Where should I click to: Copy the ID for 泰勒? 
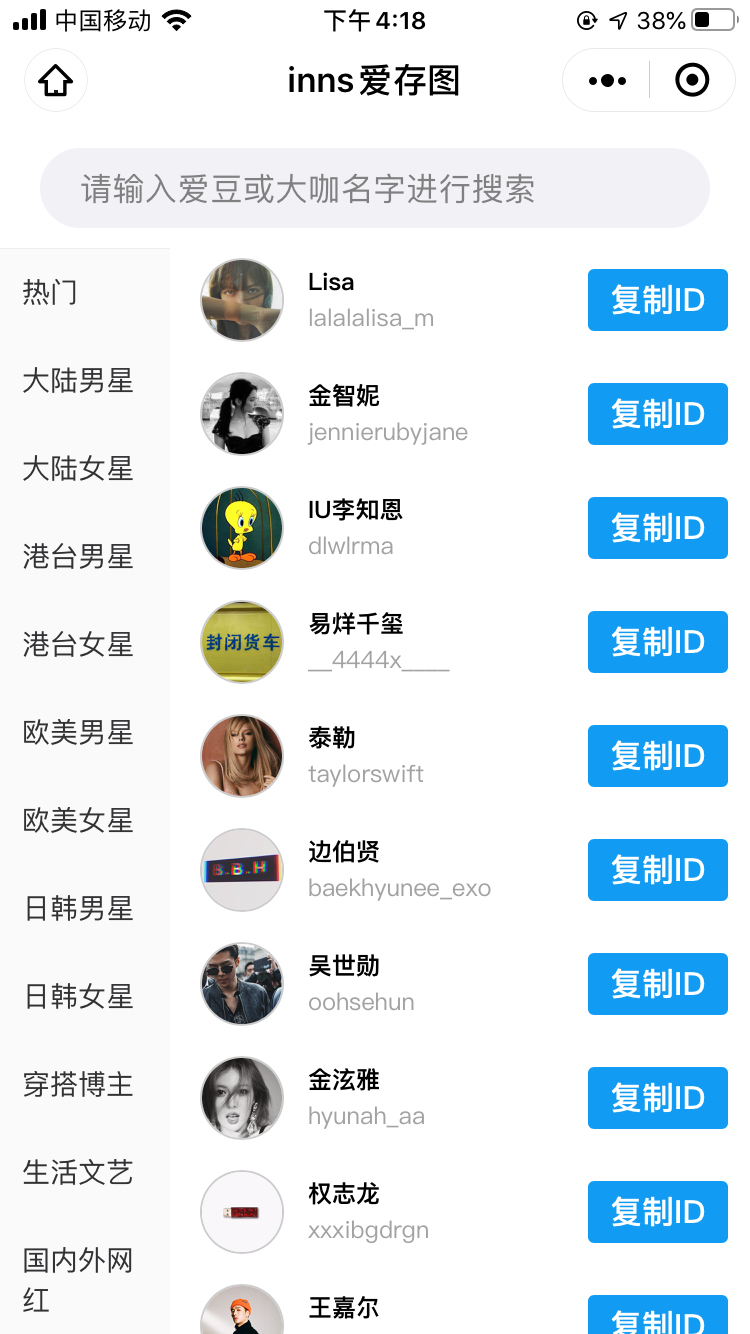pos(657,756)
